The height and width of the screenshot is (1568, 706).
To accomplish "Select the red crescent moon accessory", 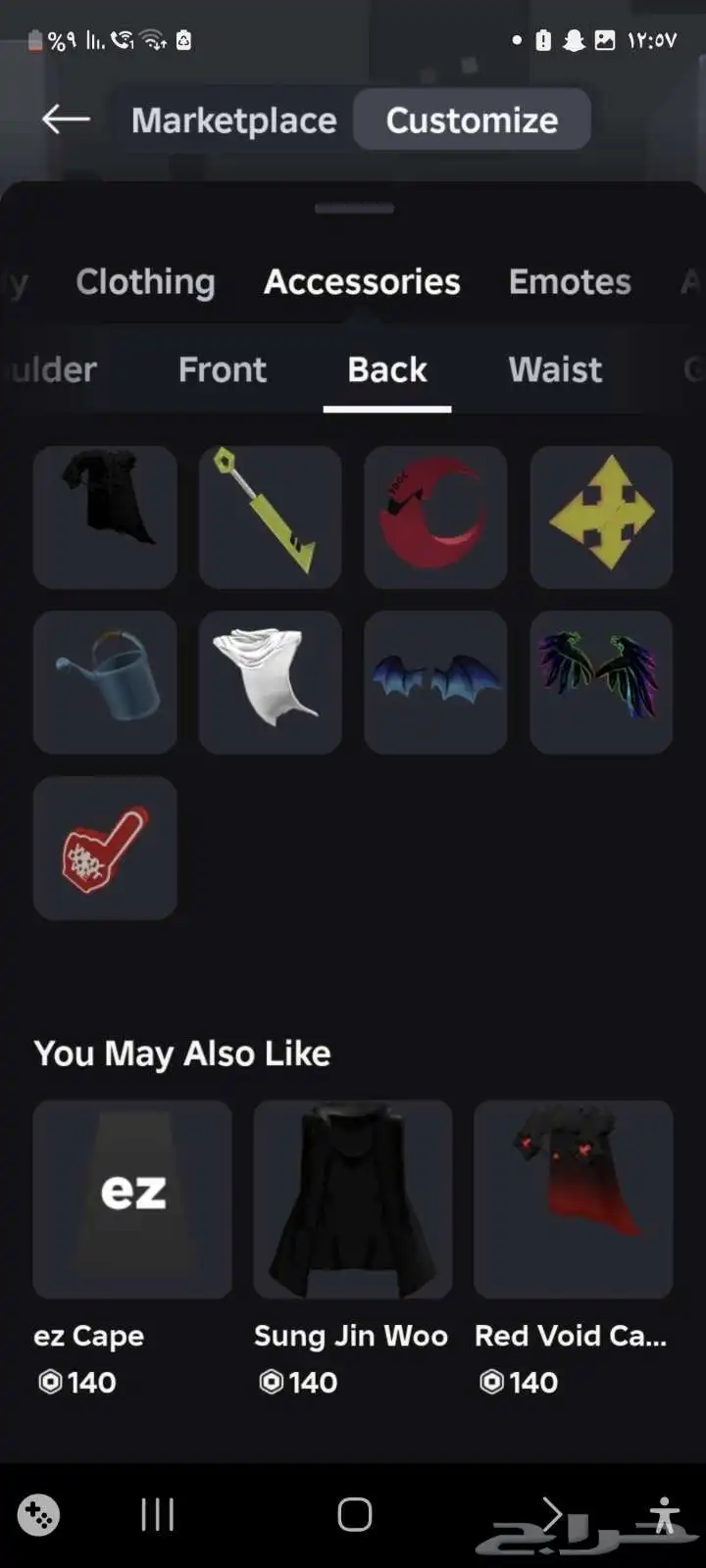I will pyautogui.click(x=435, y=516).
